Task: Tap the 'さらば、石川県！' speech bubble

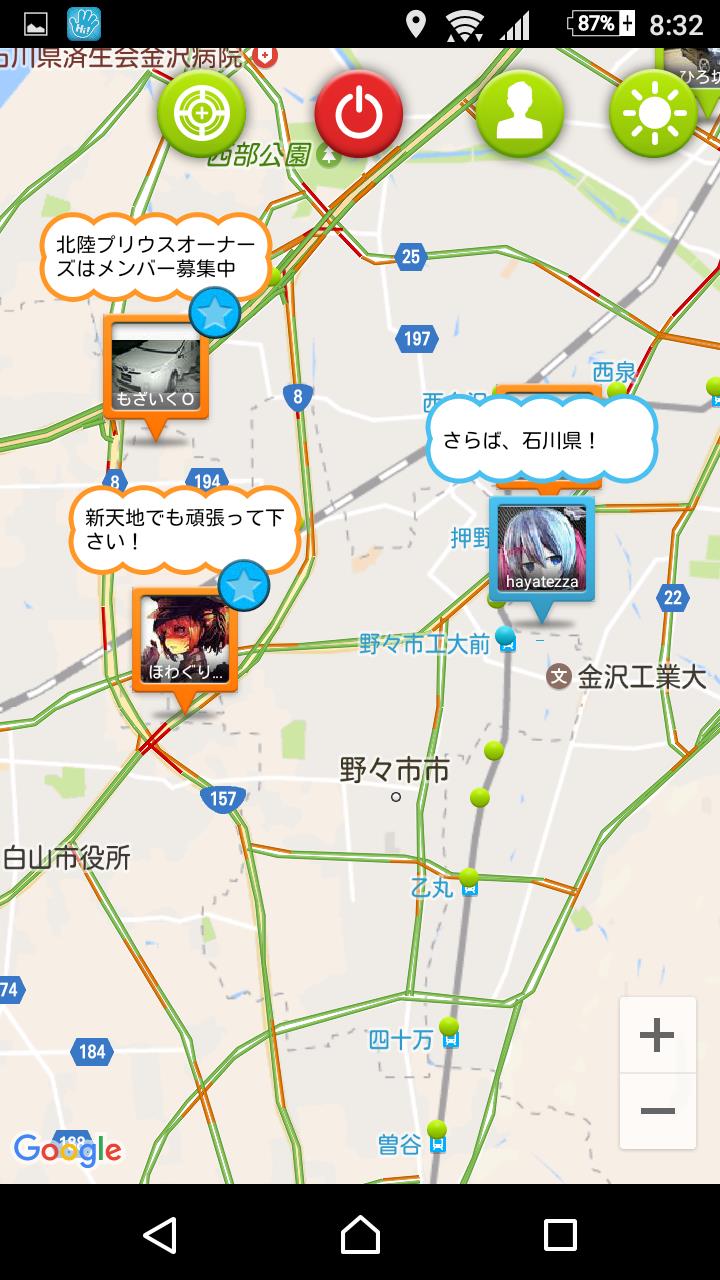Action: [x=541, y=440]
